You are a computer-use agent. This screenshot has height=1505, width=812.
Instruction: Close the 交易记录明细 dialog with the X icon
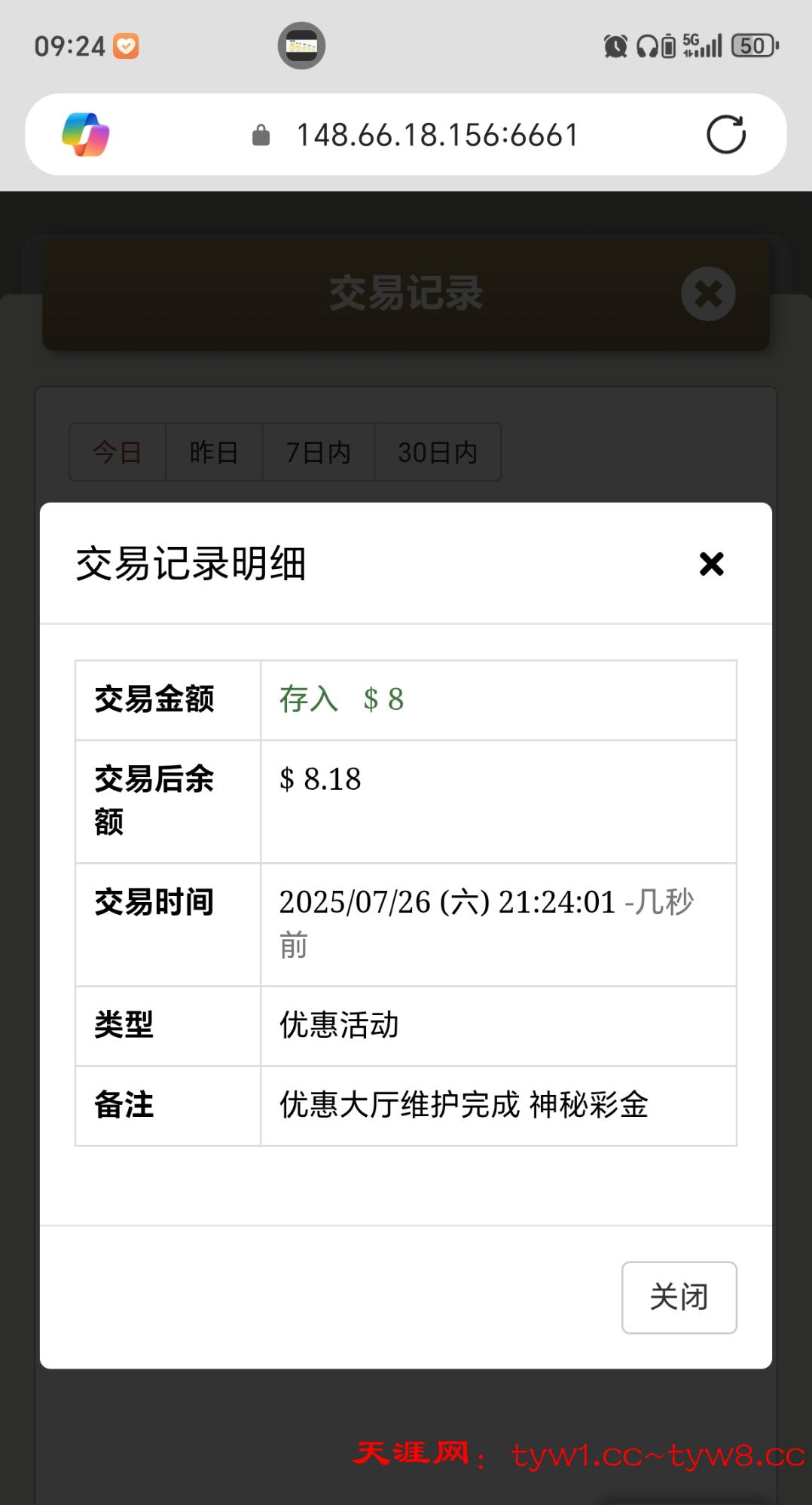(x=711, y=564)
